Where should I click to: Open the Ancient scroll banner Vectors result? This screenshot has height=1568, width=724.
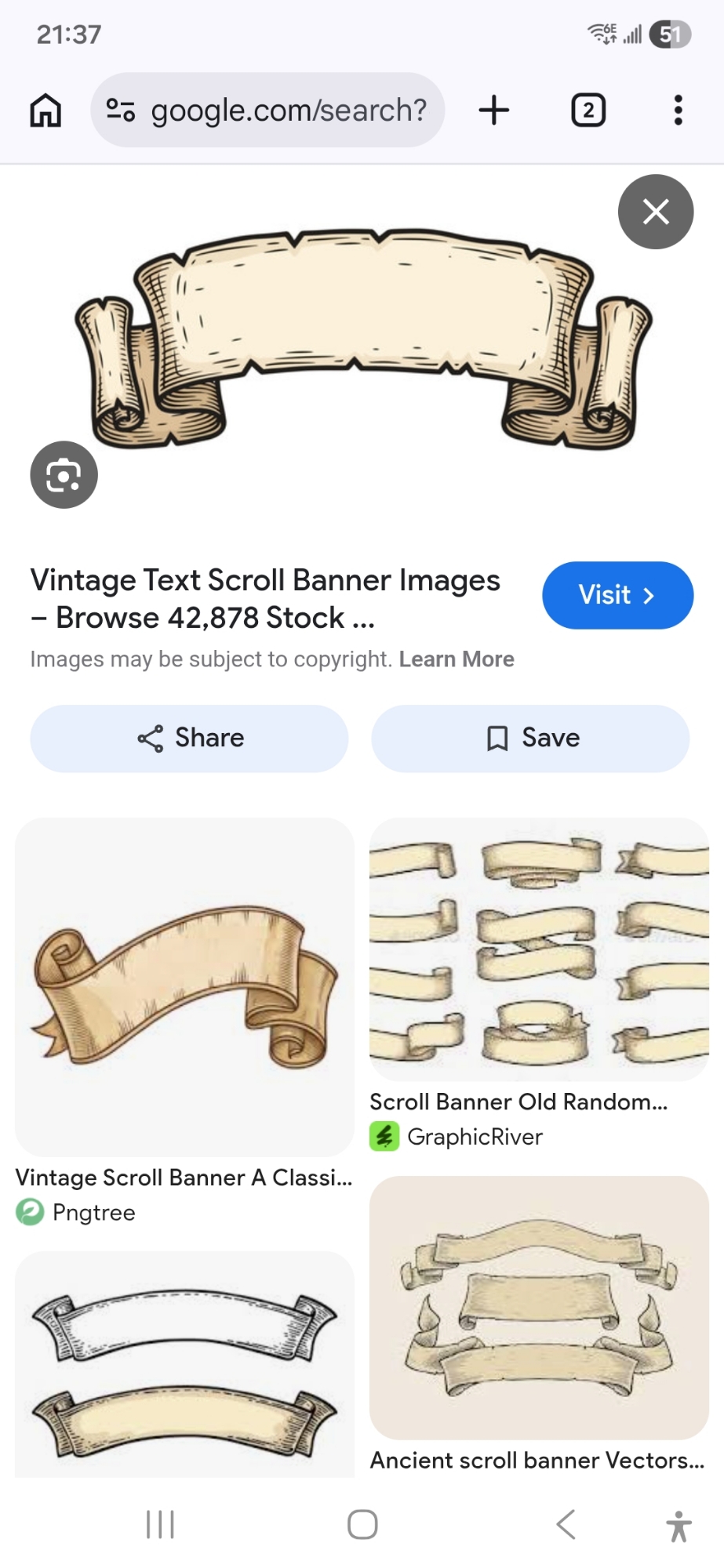pos(539,1307)
